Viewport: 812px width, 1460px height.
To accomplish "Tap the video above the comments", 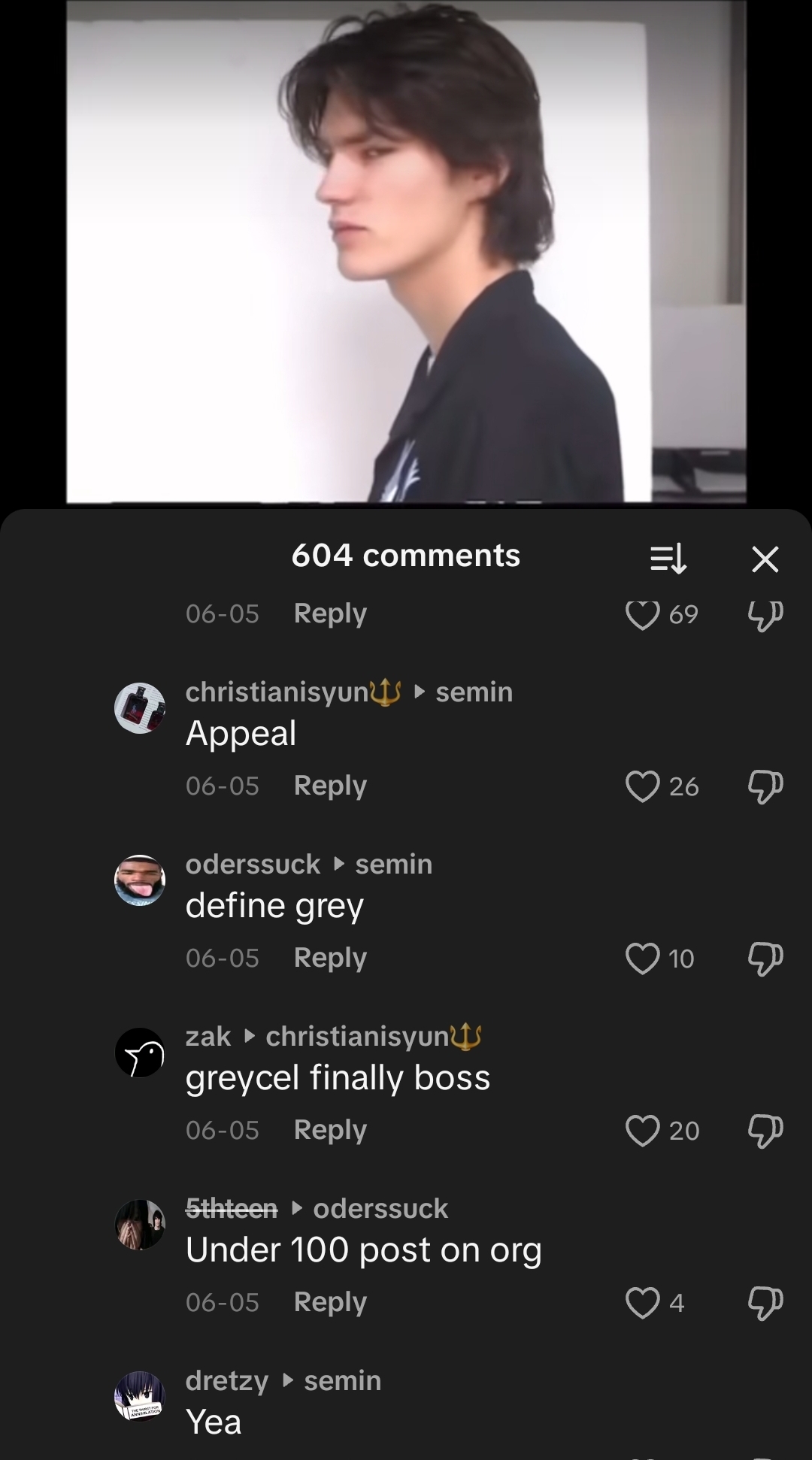I will 406,252.
